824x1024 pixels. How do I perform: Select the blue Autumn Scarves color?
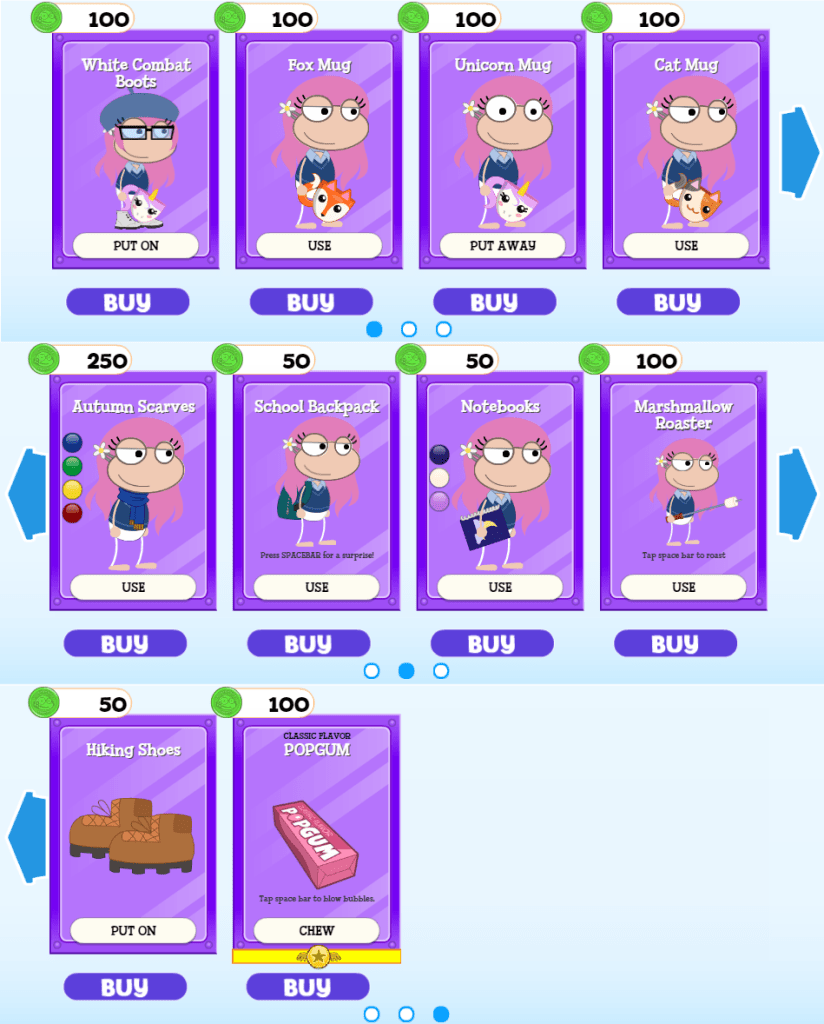point(72,442)
